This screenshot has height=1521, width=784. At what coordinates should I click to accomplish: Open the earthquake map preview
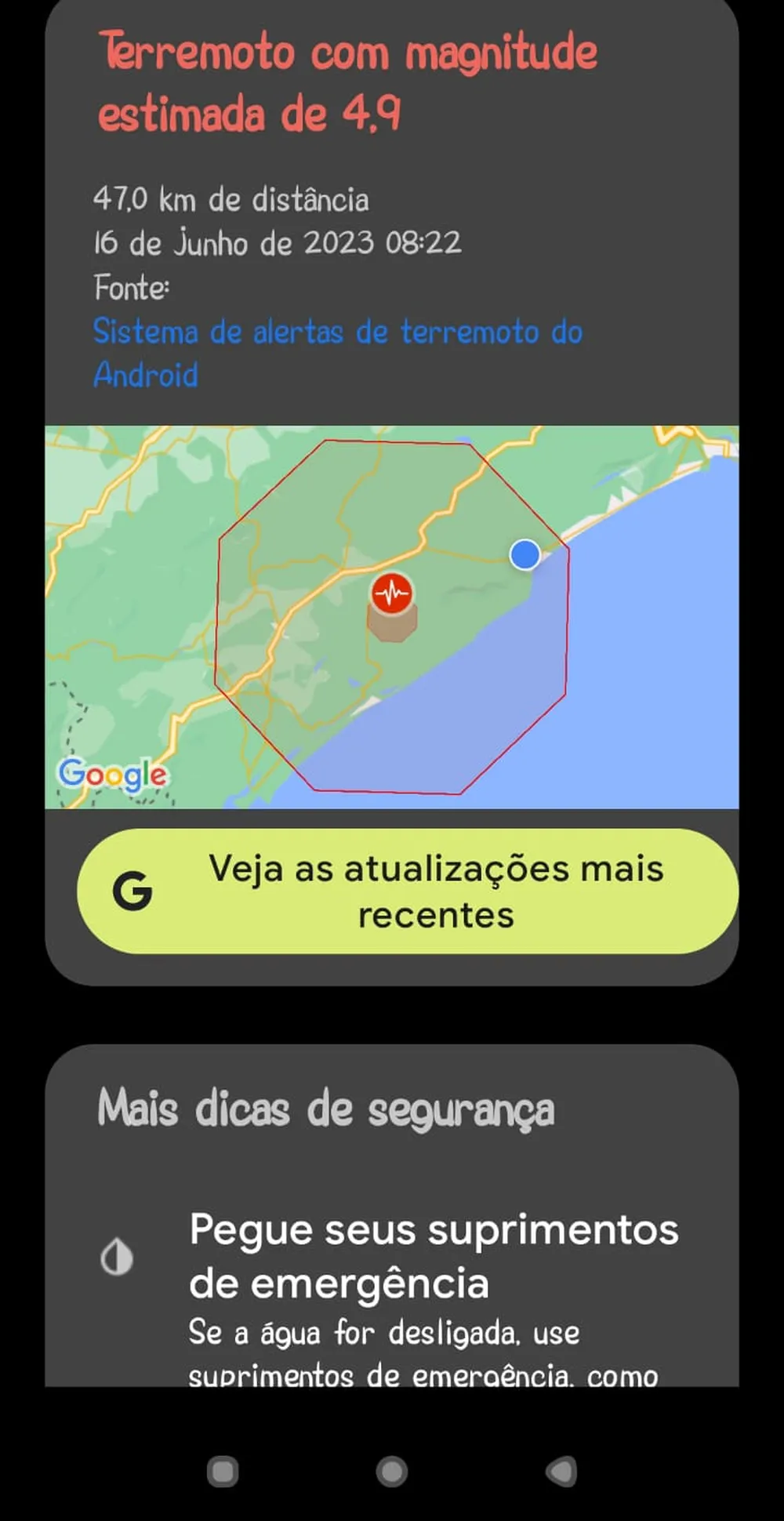tap(392, 617)
